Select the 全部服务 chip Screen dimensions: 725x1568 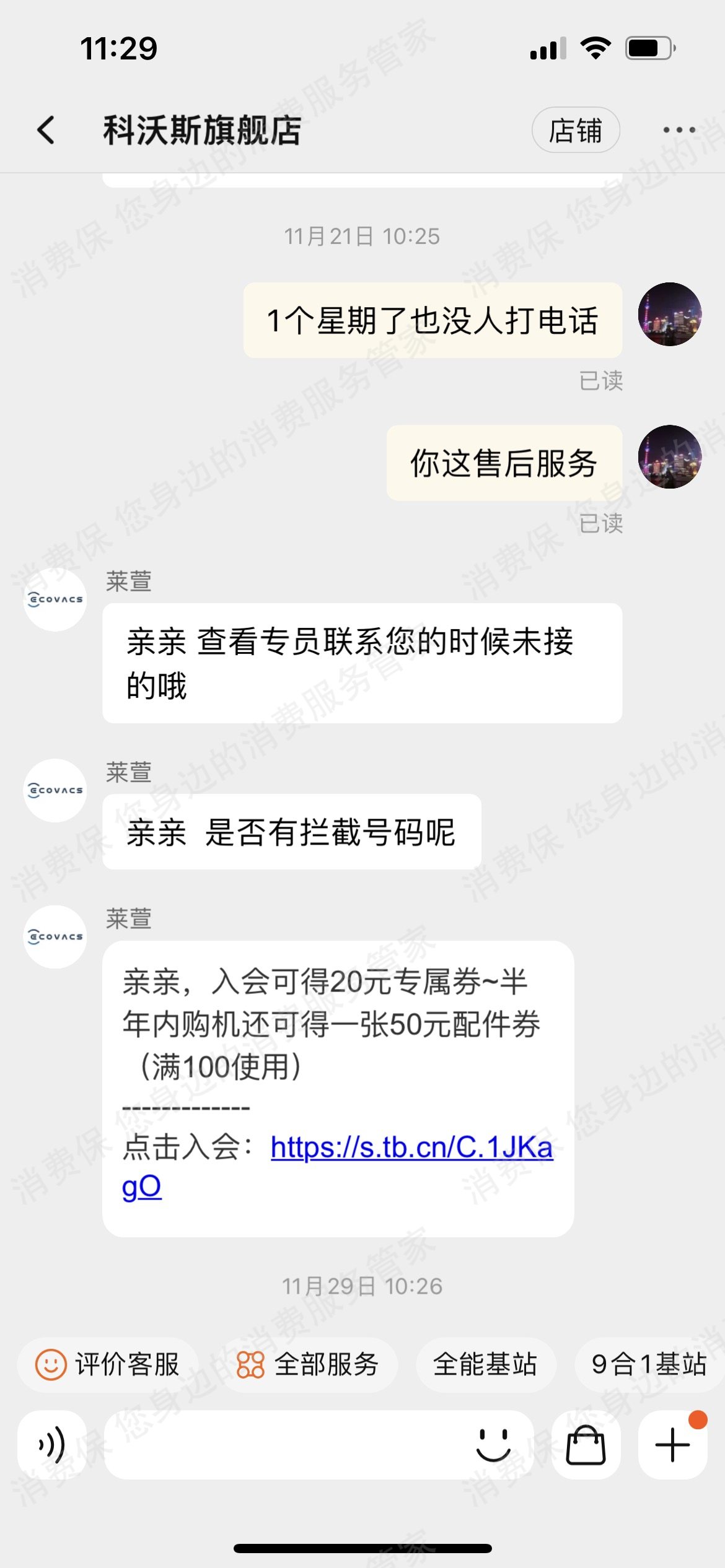(x=309, y=1365)
